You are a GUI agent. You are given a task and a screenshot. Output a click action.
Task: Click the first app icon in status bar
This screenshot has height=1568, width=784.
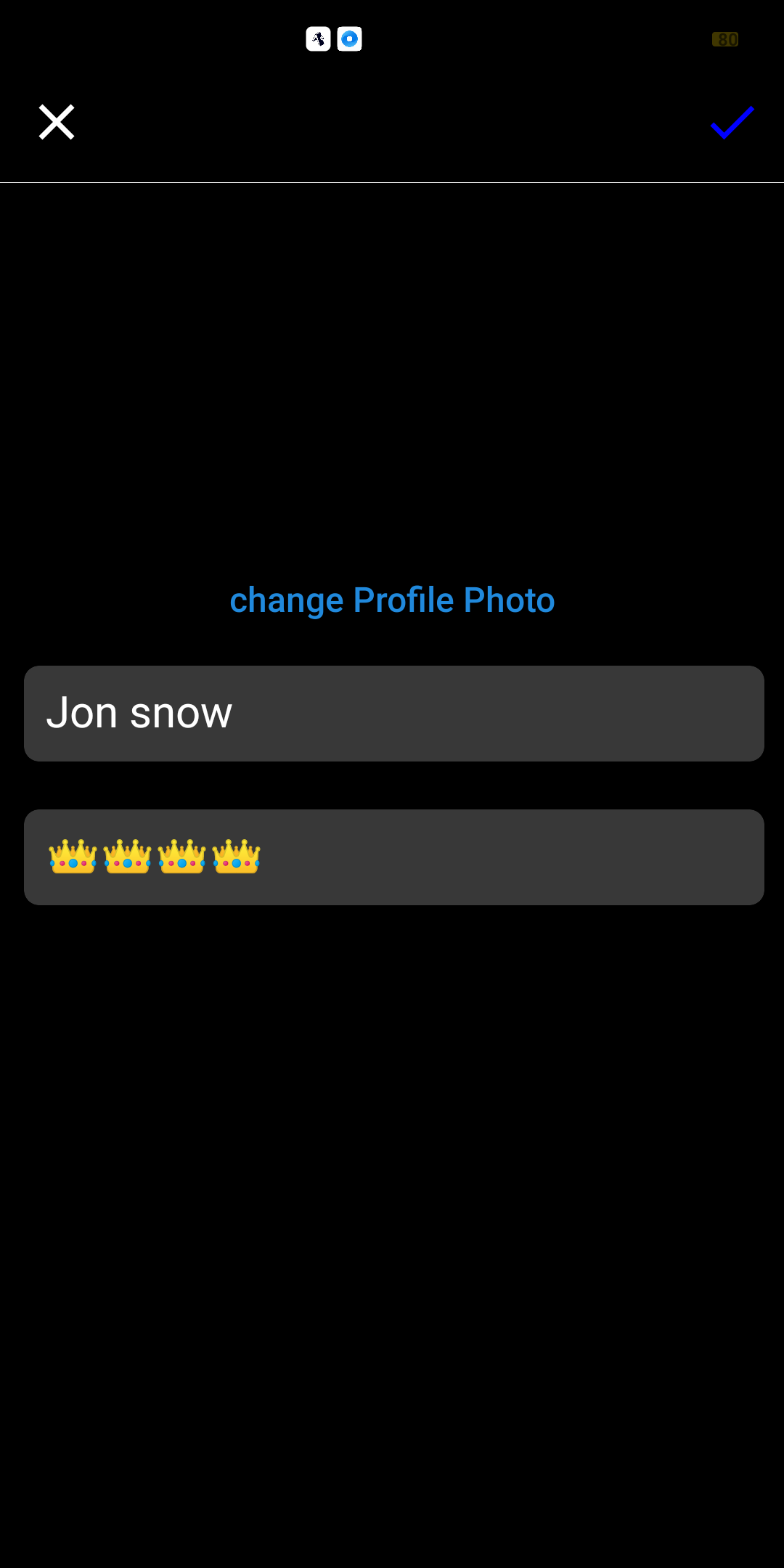[x=317, y=39]
